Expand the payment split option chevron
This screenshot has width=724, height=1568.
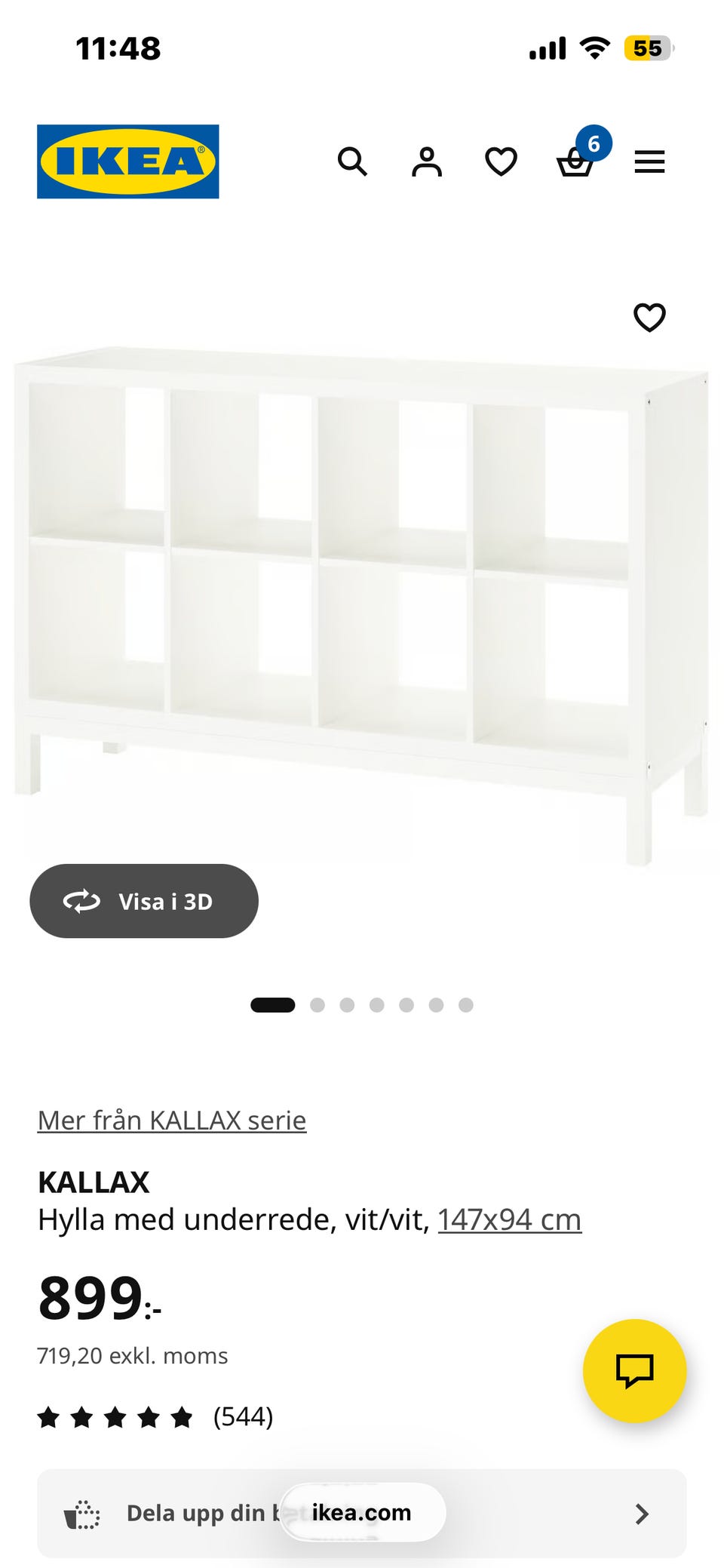(641, 1514)
